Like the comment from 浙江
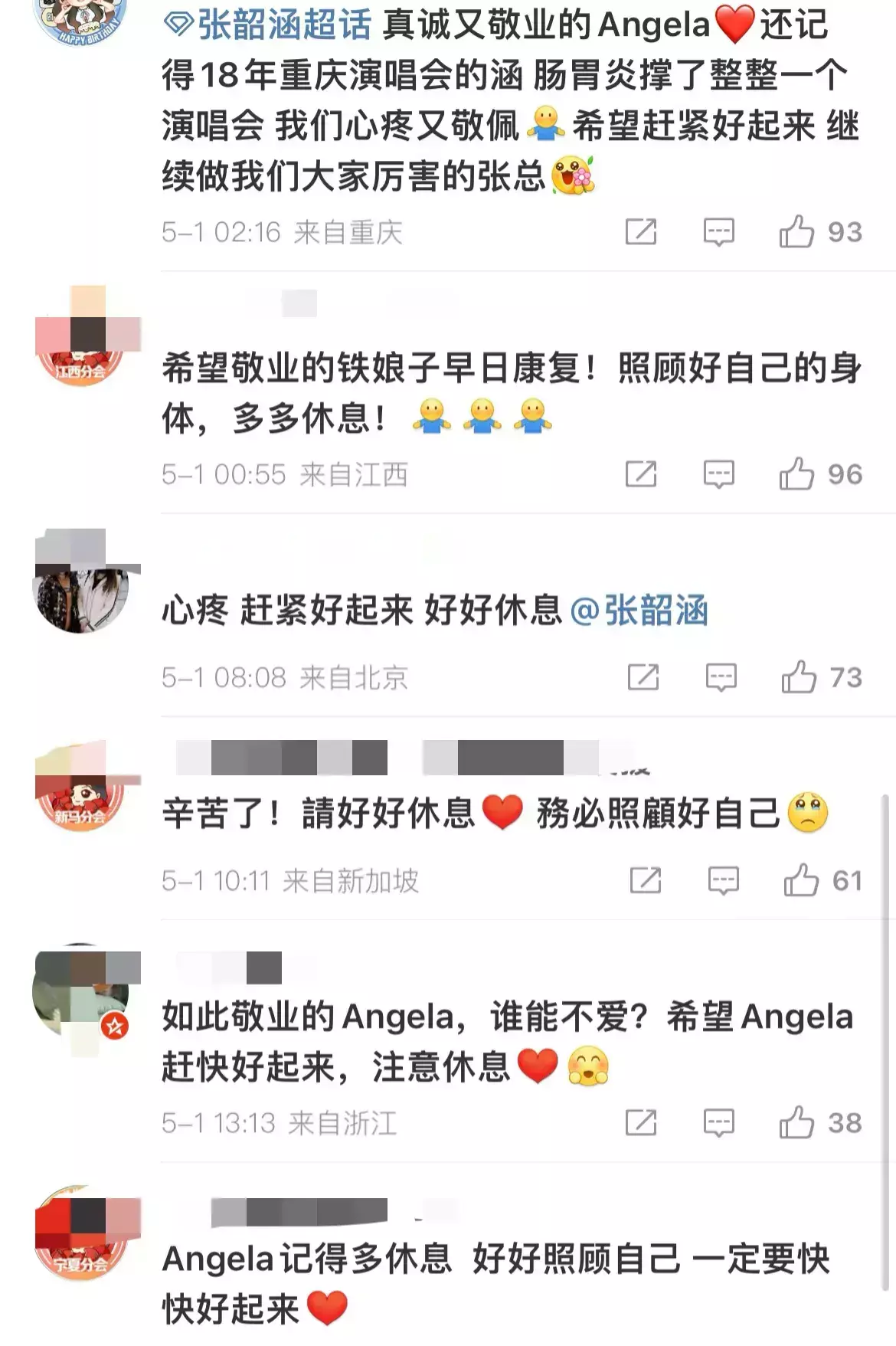Image resolution: width=896 pixels, height=1346 pixels. pyautogui.click(x=796, y=1122)
